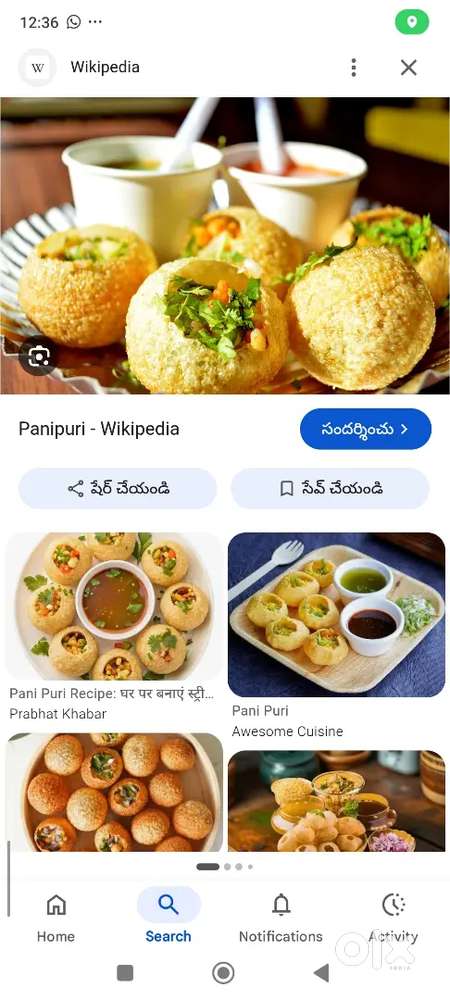Share this Panipuri image result
This screenshot has width=450, height=1000.
118,489
